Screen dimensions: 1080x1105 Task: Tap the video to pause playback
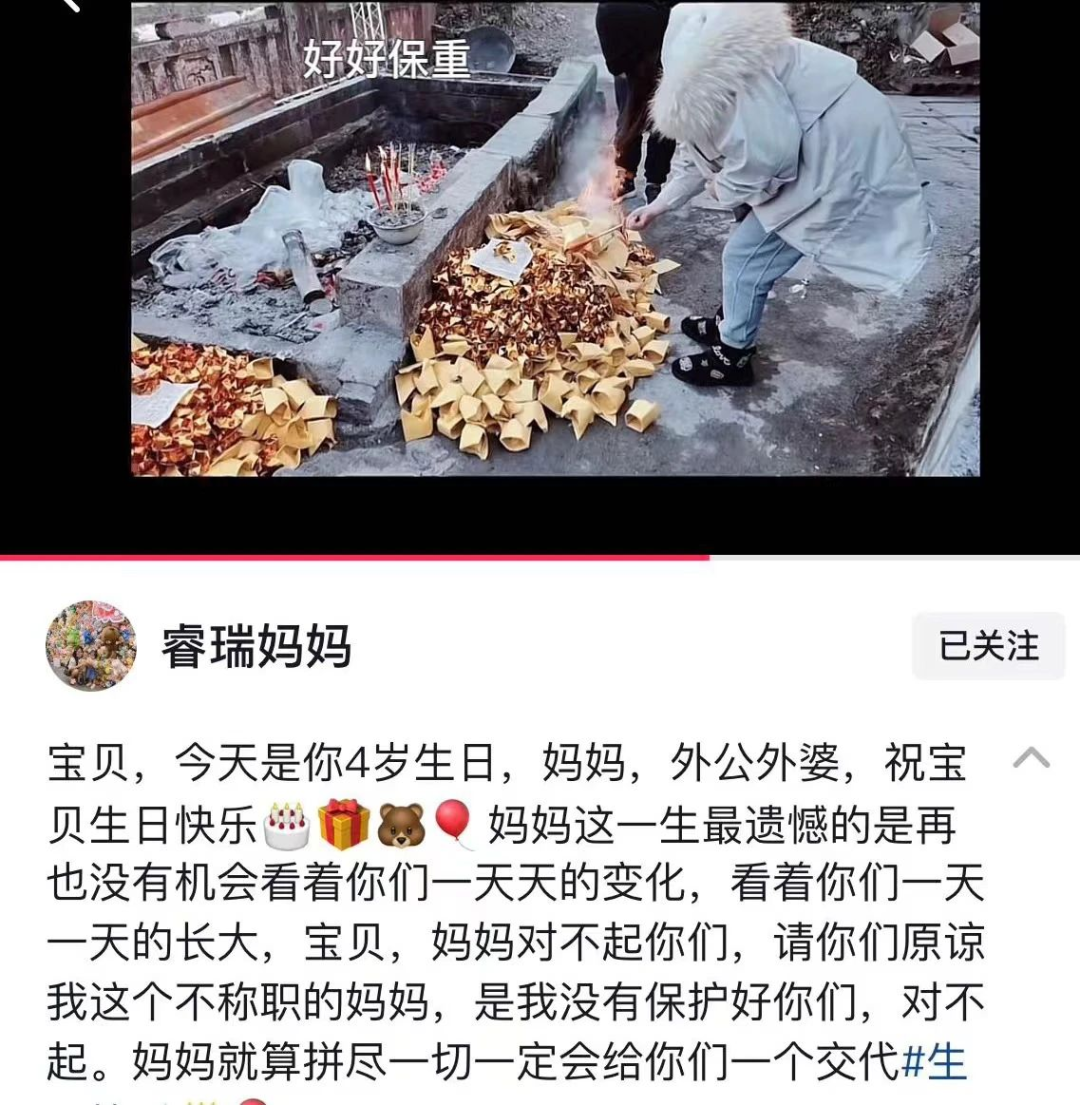[x=555, y=240]
